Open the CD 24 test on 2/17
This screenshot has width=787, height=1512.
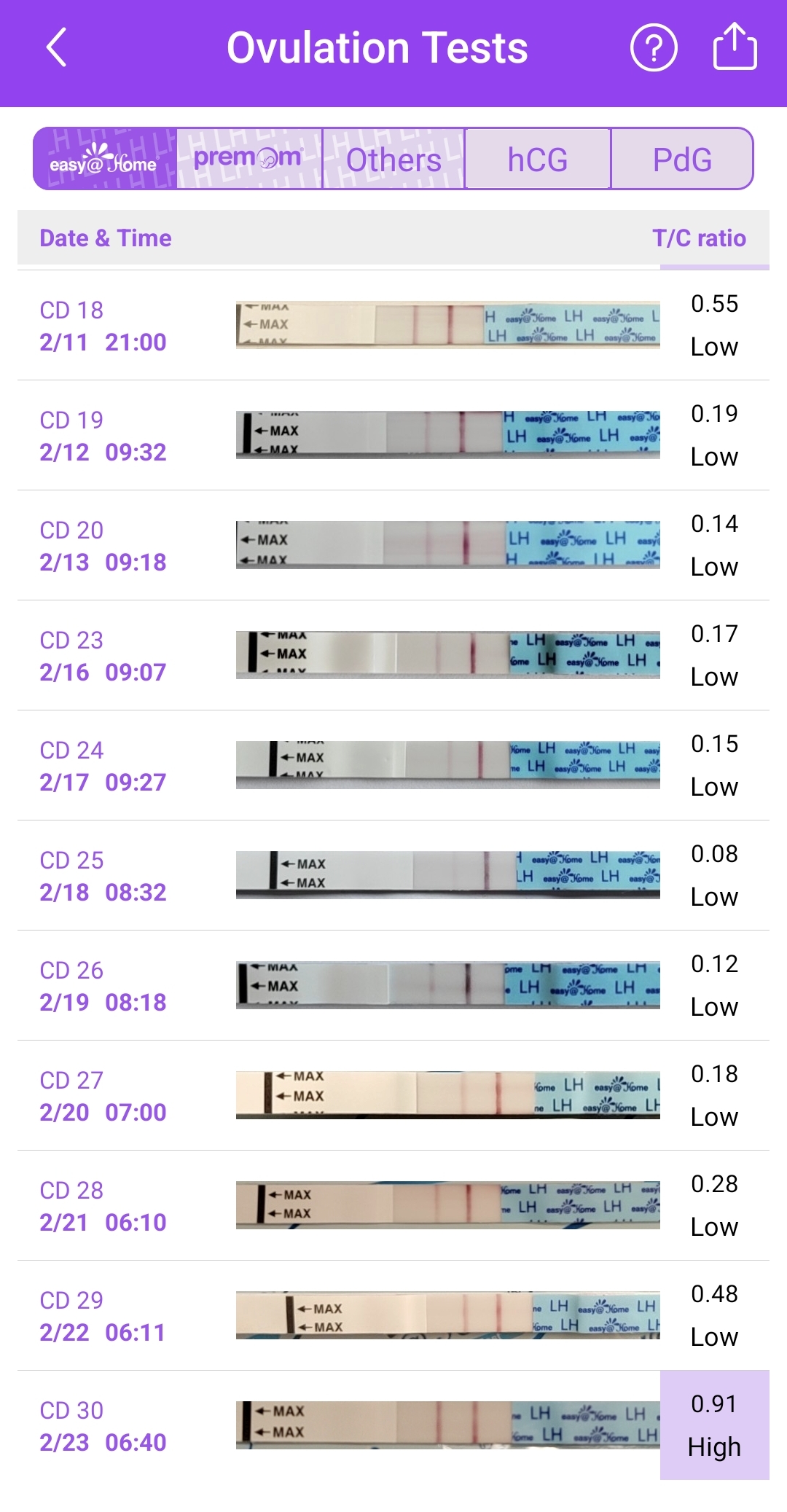tap(393, 765)
